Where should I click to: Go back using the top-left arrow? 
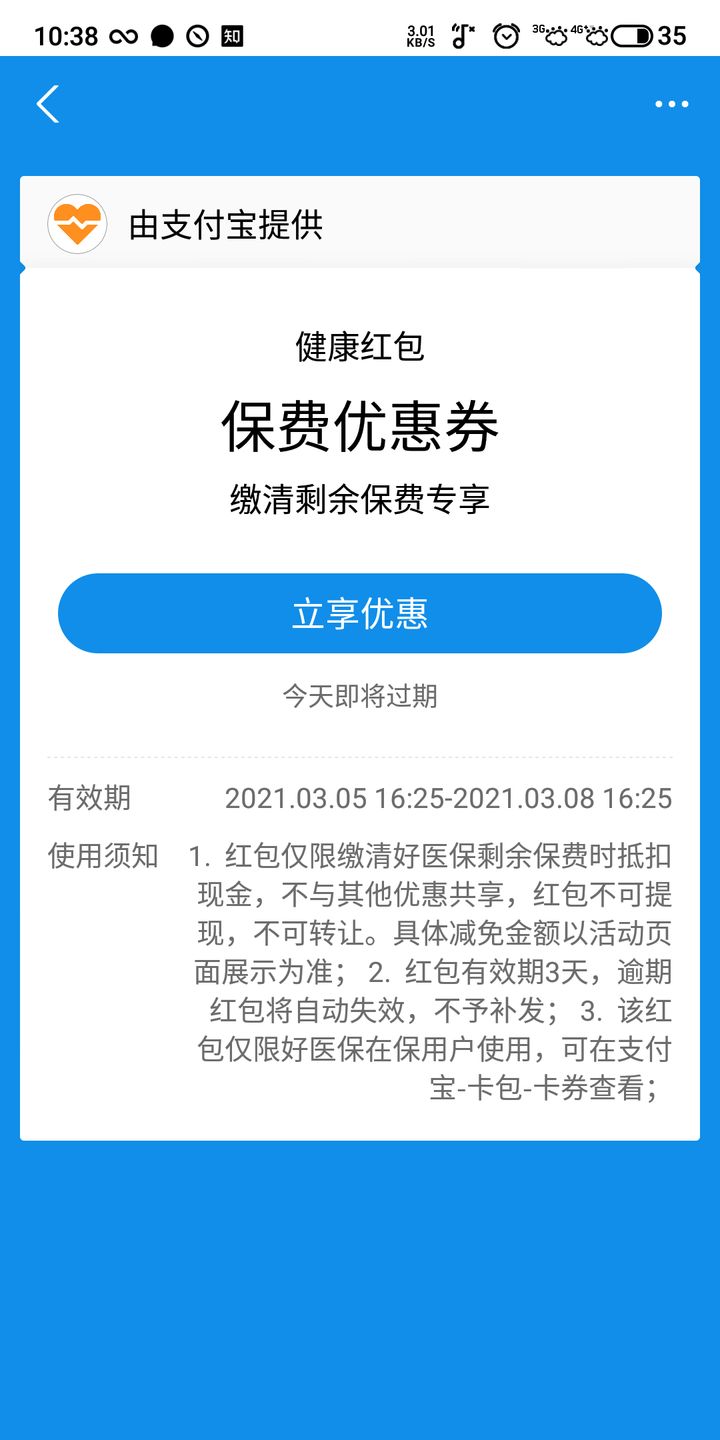47,104
